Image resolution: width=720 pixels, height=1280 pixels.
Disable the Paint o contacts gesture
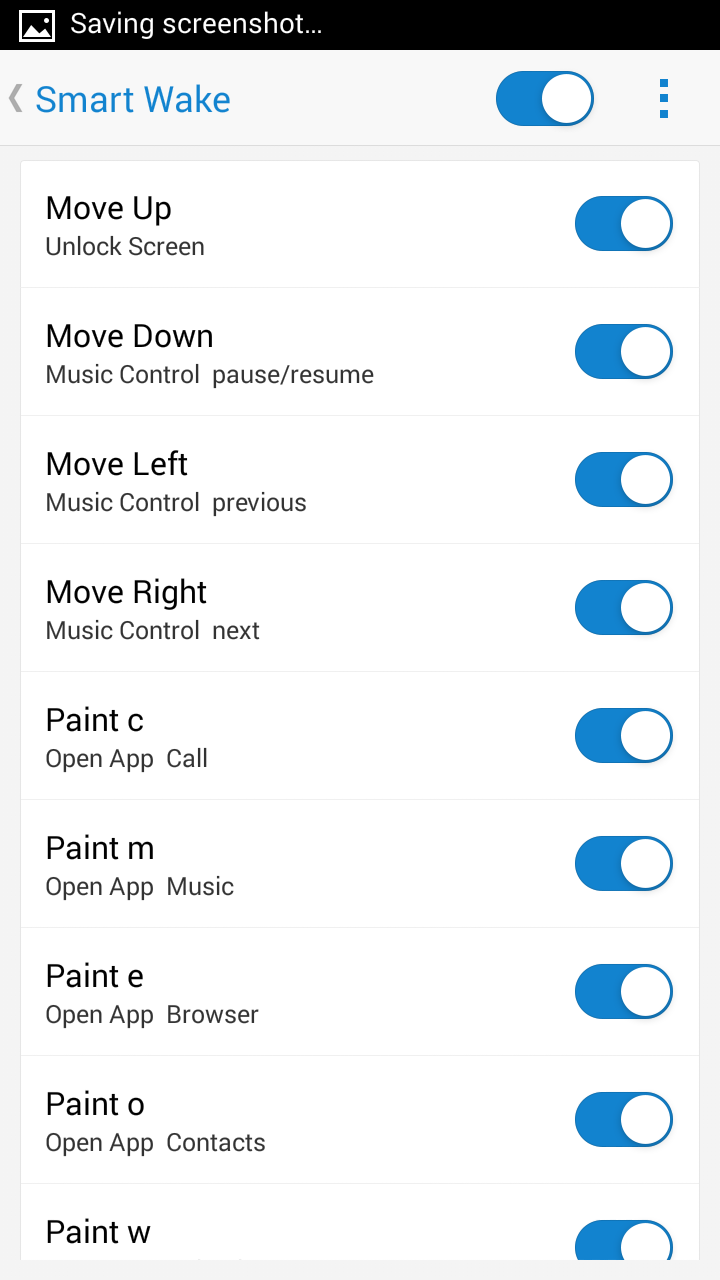point(623,1119)
